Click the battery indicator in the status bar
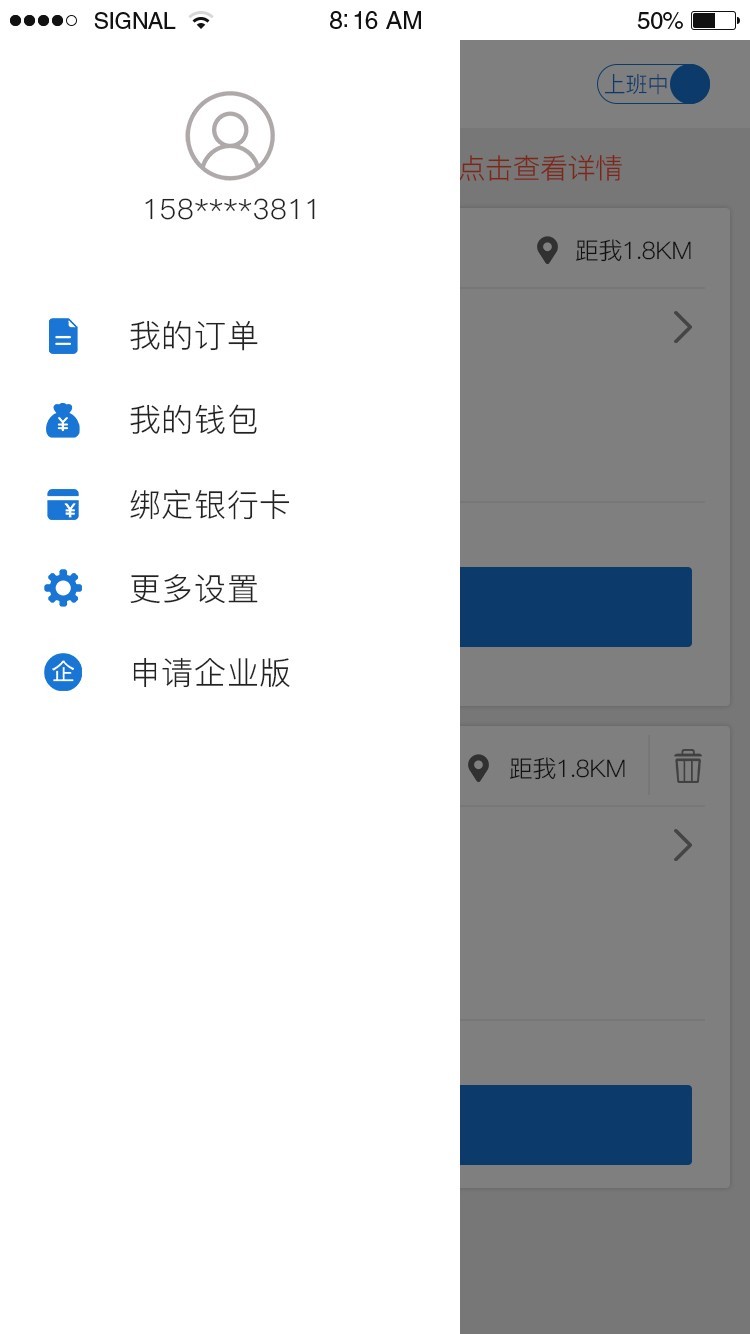The height and width of the screenshot is (1334, 750). (712, 19)
